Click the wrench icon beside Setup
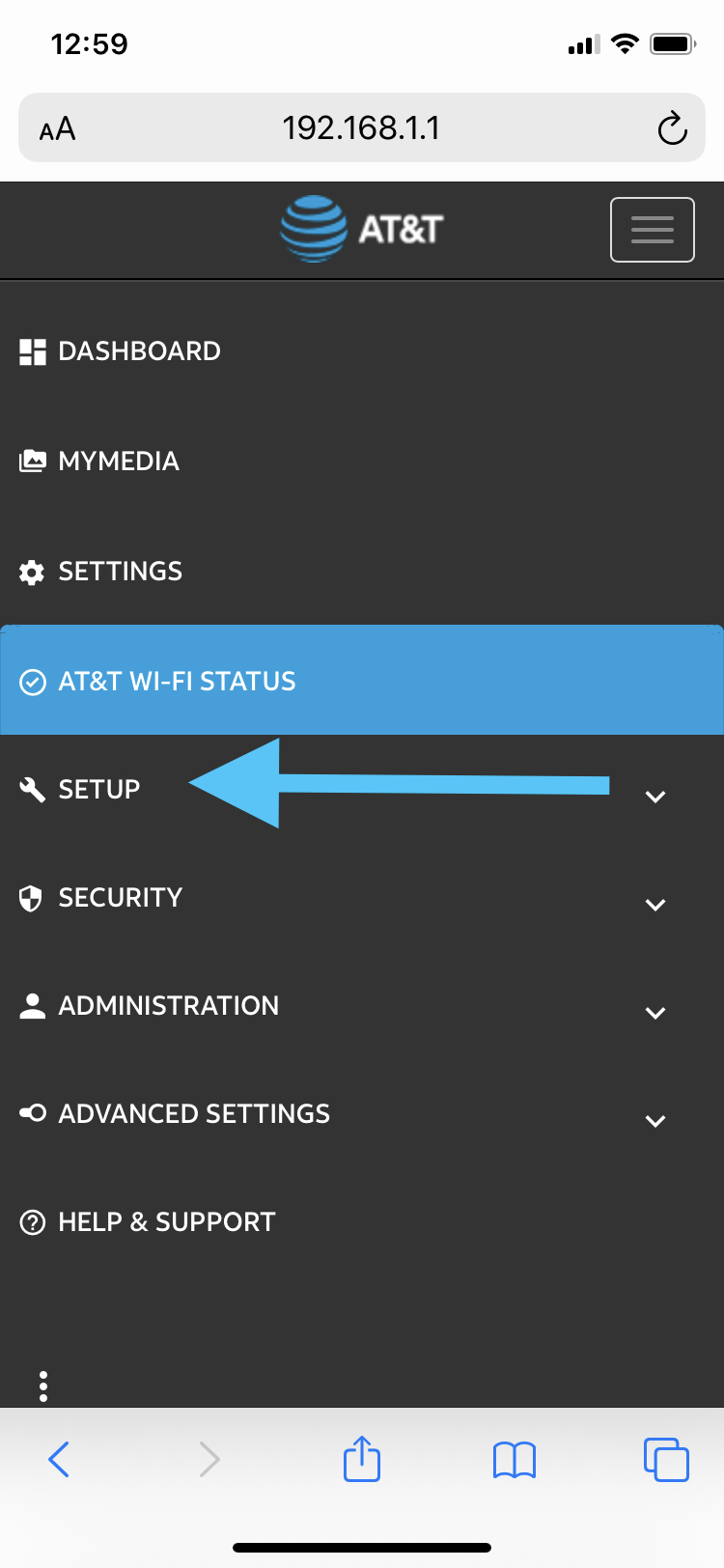 click(32, 789)
